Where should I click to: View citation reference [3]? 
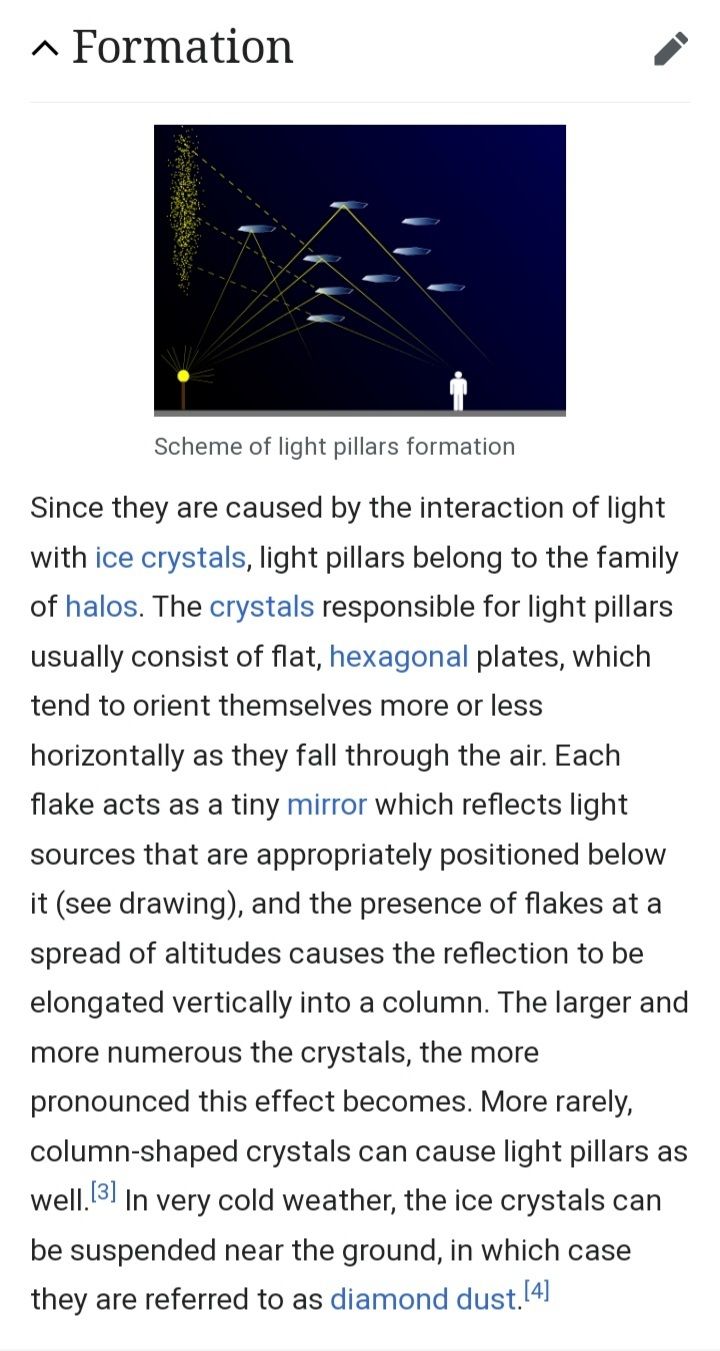[x=104, y=1192]
